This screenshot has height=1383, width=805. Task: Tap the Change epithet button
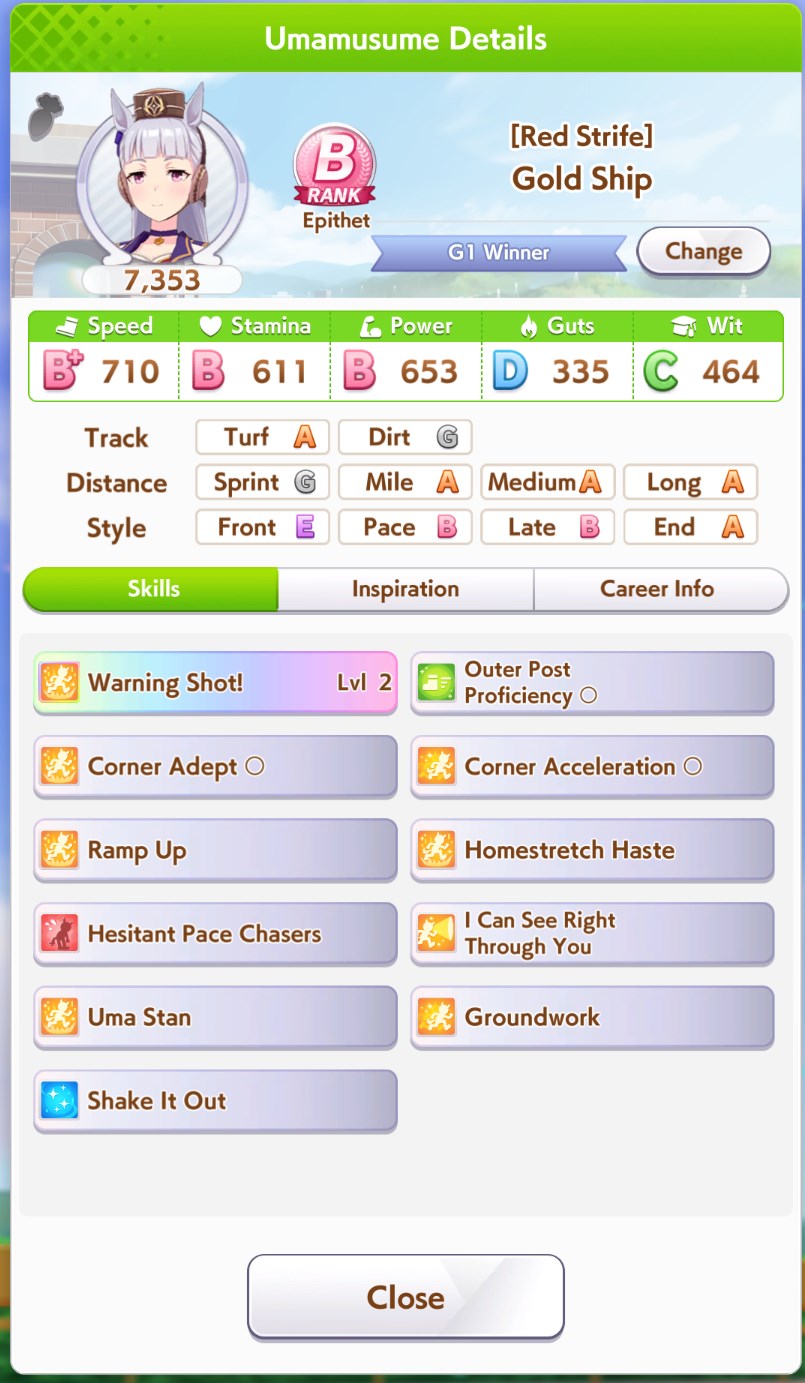click(703, 251)
